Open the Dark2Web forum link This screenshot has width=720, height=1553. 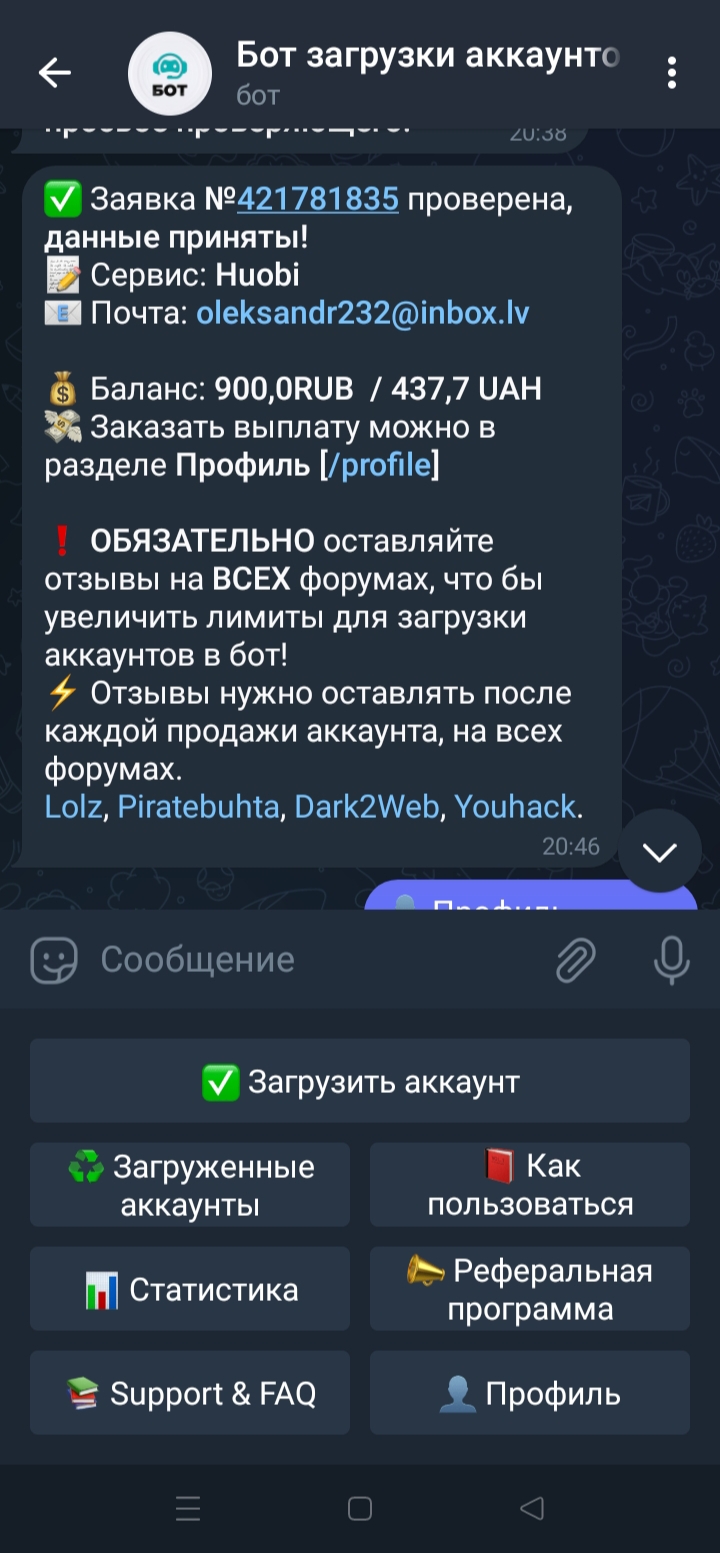tap(366, 806)
